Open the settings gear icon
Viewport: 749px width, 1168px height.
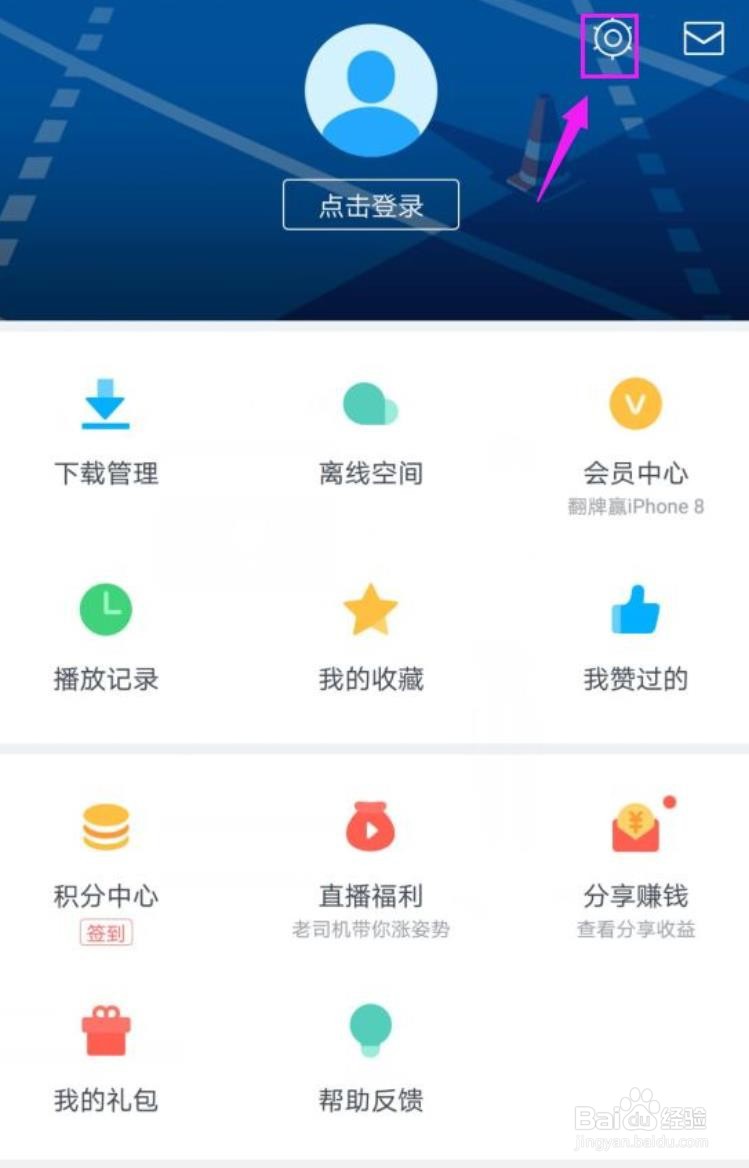pyautogui.click(x=612, y=40)
